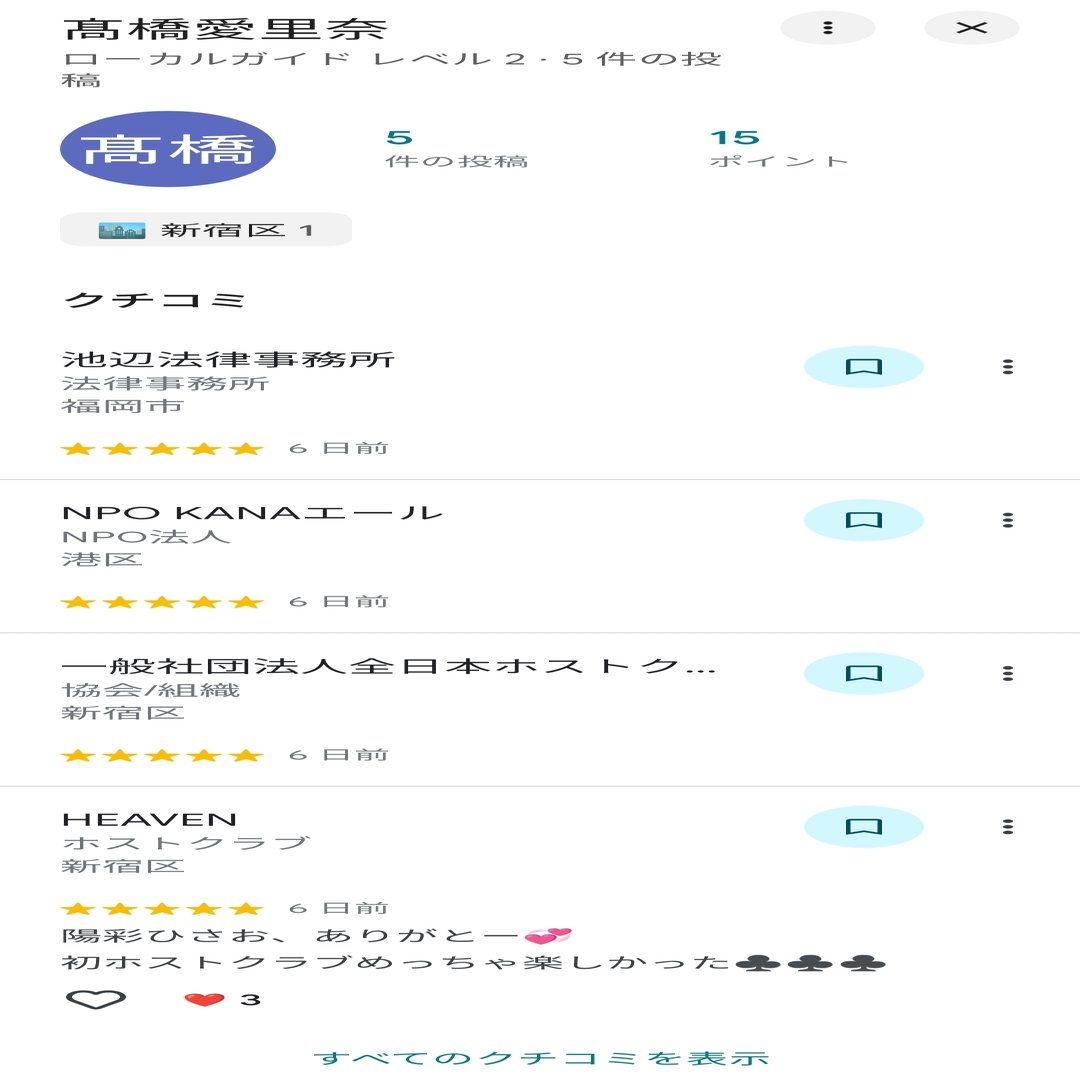This screenshot has width=1080, height=1080.
Task: Save 池辺法律事務所 with the bookmark button
Action: click(863, 367)
